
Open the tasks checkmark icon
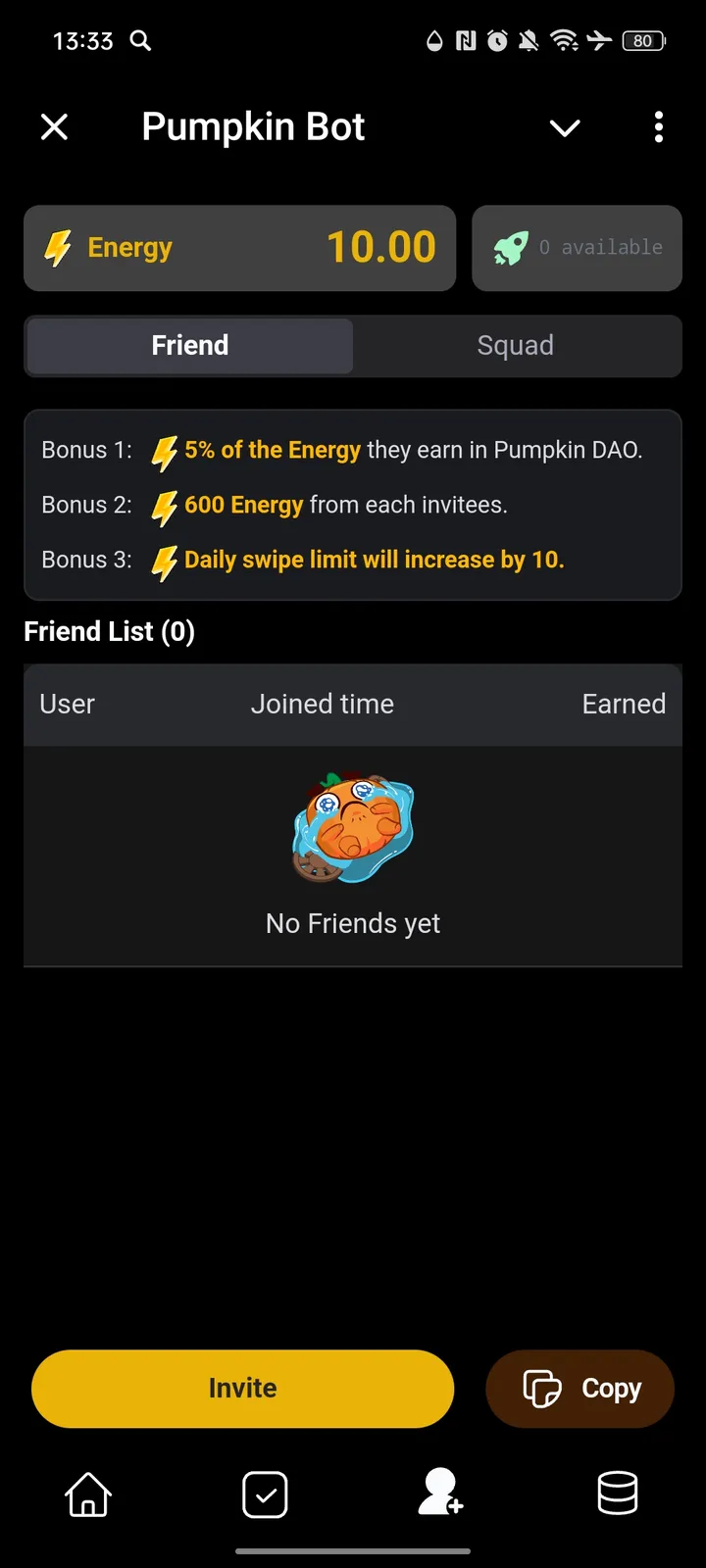(x=264, y=1493)
